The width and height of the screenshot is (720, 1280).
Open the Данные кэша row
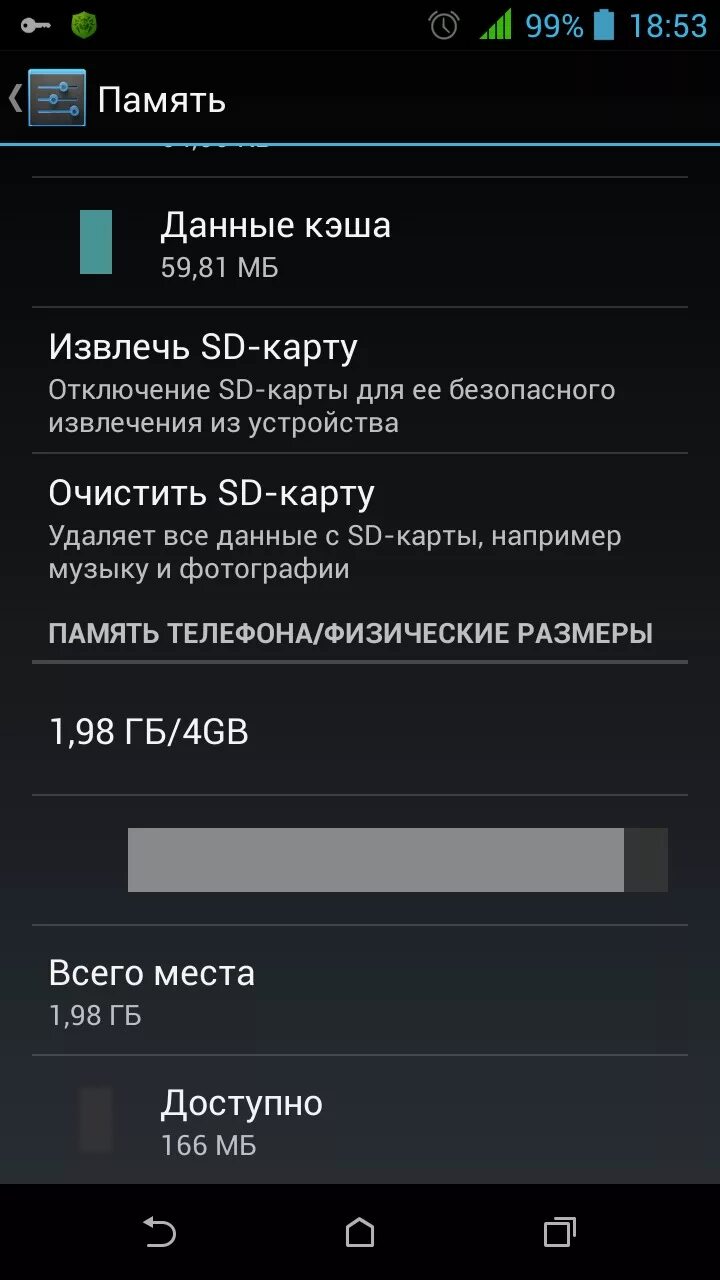[360, 242]
